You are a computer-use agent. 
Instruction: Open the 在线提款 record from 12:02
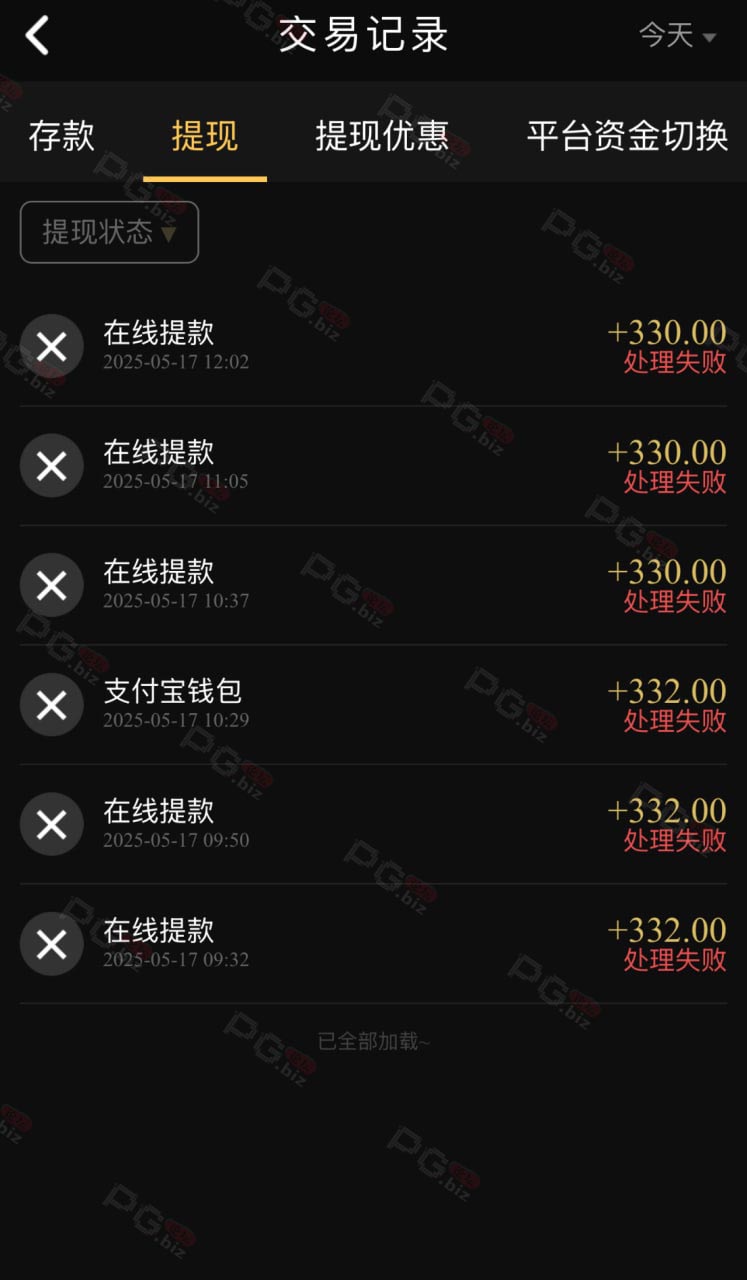point(373,346)
